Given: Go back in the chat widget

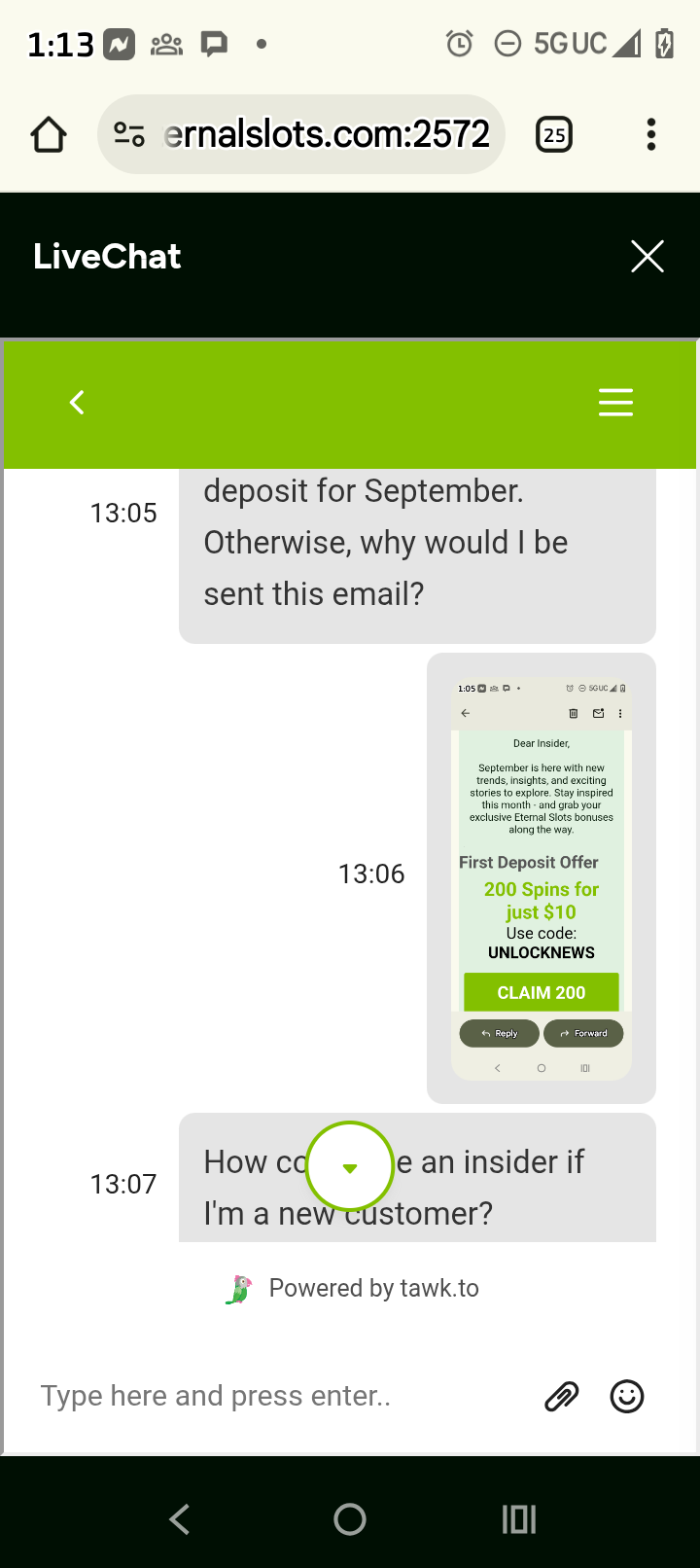Looking at the screenshot, I should tap(78, 403).
